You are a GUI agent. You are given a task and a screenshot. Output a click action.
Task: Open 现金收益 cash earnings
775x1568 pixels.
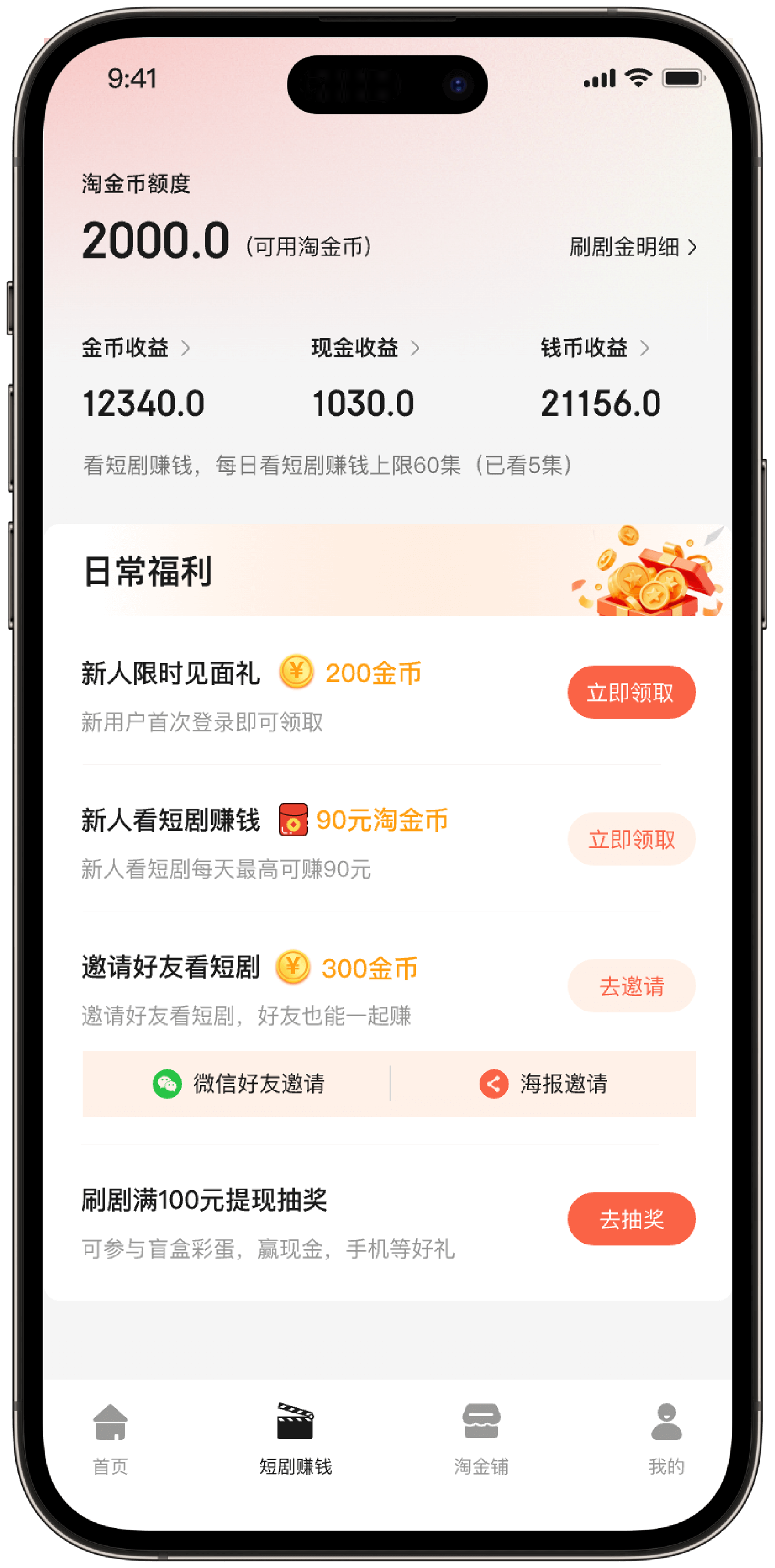point(365,348)
